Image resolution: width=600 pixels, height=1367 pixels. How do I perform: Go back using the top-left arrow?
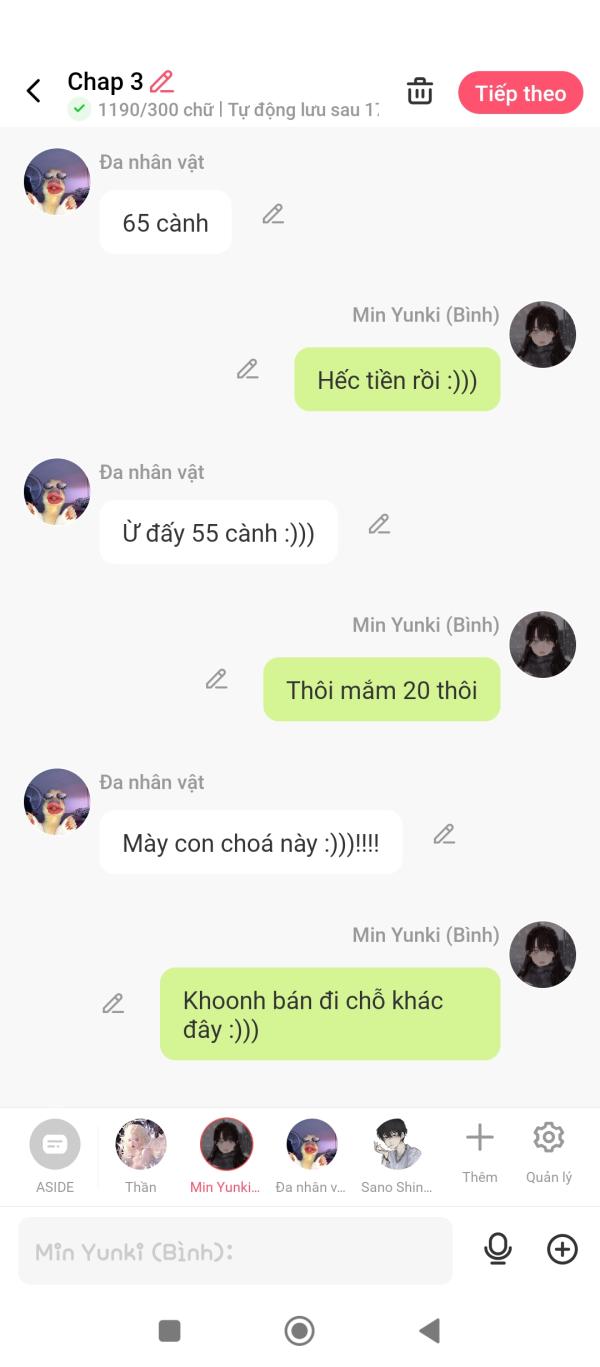tap(33, 91)
